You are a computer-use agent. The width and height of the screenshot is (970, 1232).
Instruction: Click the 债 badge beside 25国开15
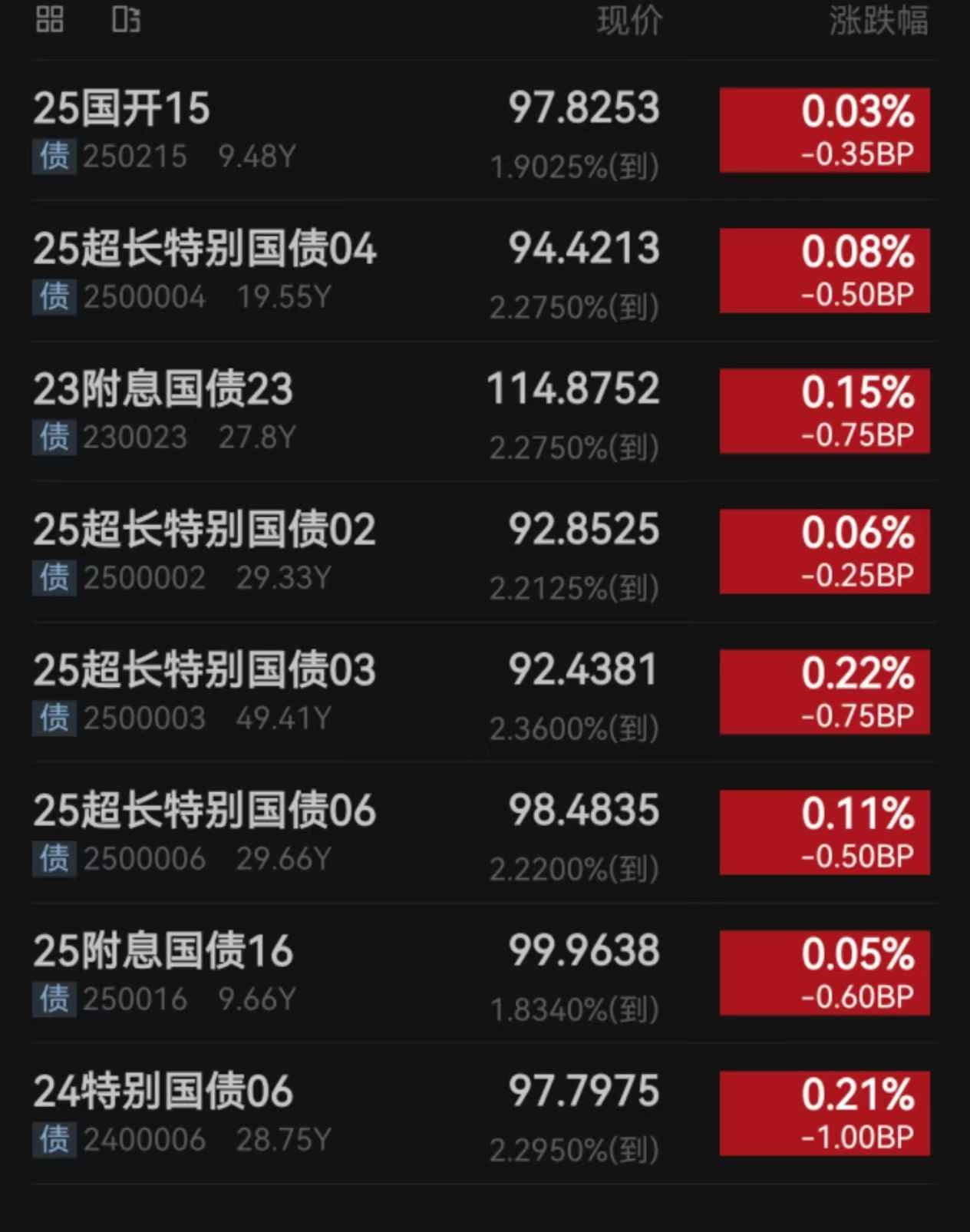click(x=54, y=156)
